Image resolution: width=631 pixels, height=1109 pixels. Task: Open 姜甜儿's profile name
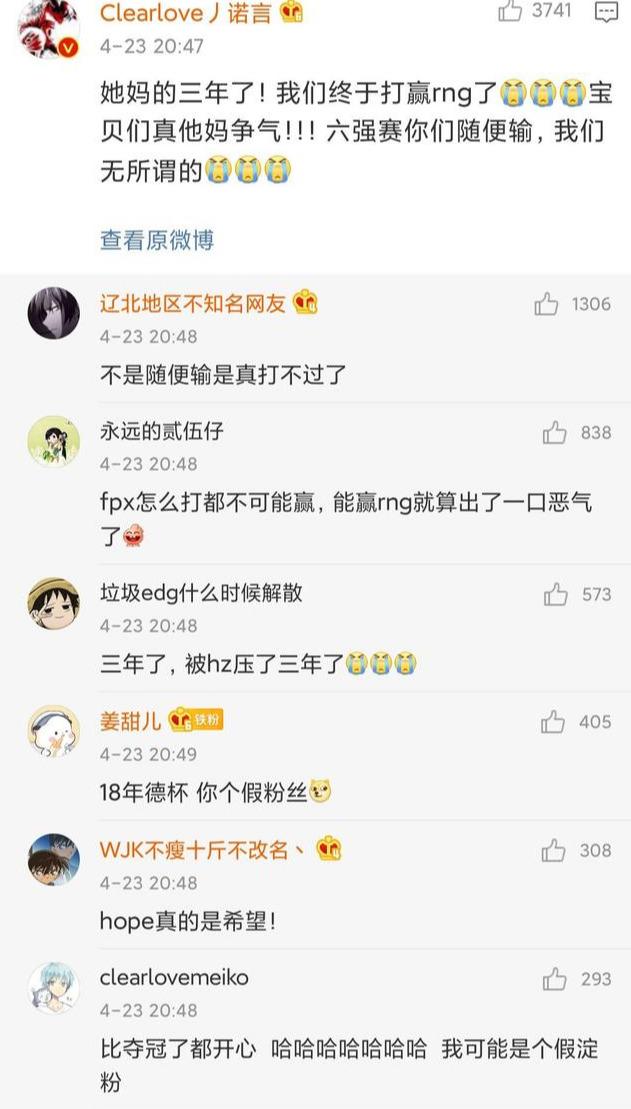click(x=130, y=721)
